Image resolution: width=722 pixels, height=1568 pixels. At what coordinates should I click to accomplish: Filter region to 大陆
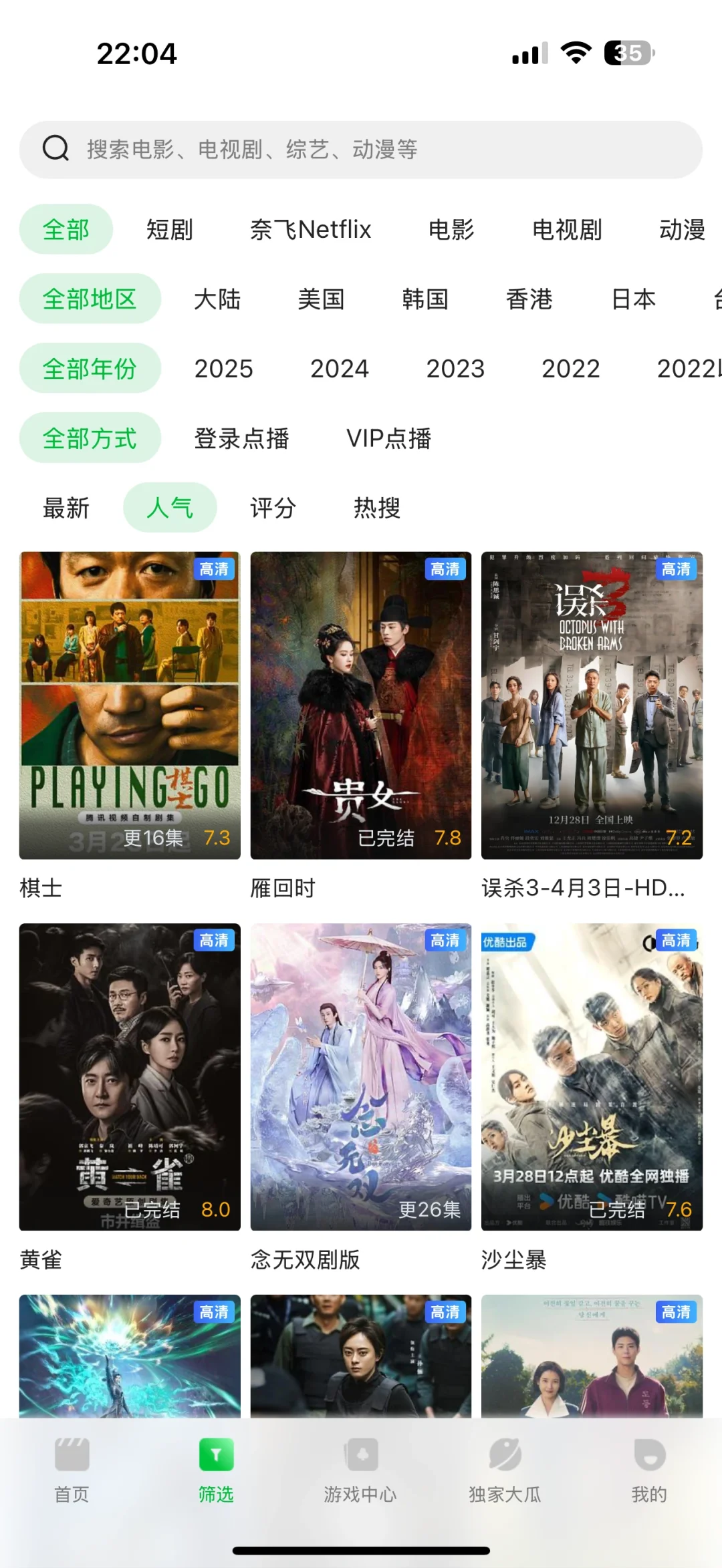tap(217, 299)
